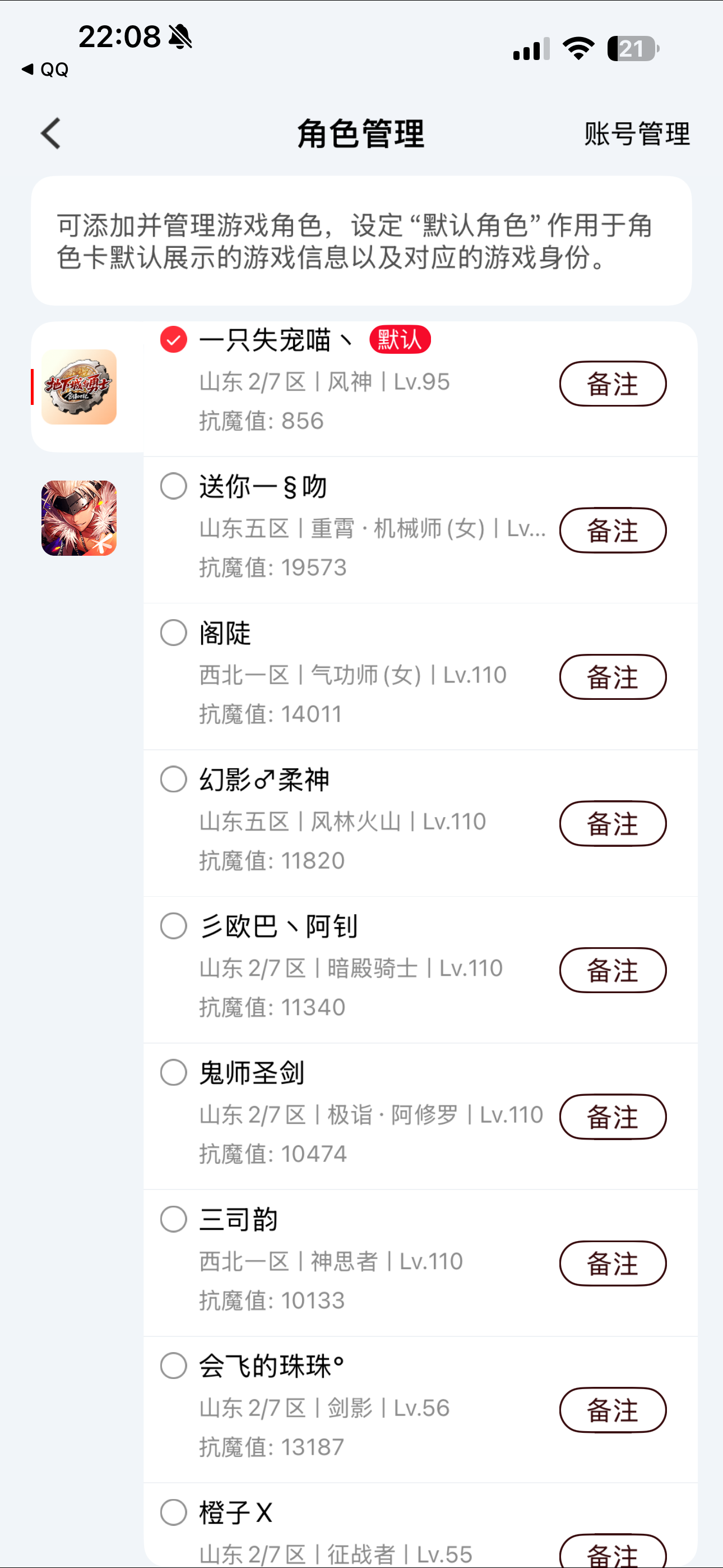The height and width of the screenshot is (1568, 723).
Task: Open 备注 for 幻影♂柔神
Action: coord(612,824)
